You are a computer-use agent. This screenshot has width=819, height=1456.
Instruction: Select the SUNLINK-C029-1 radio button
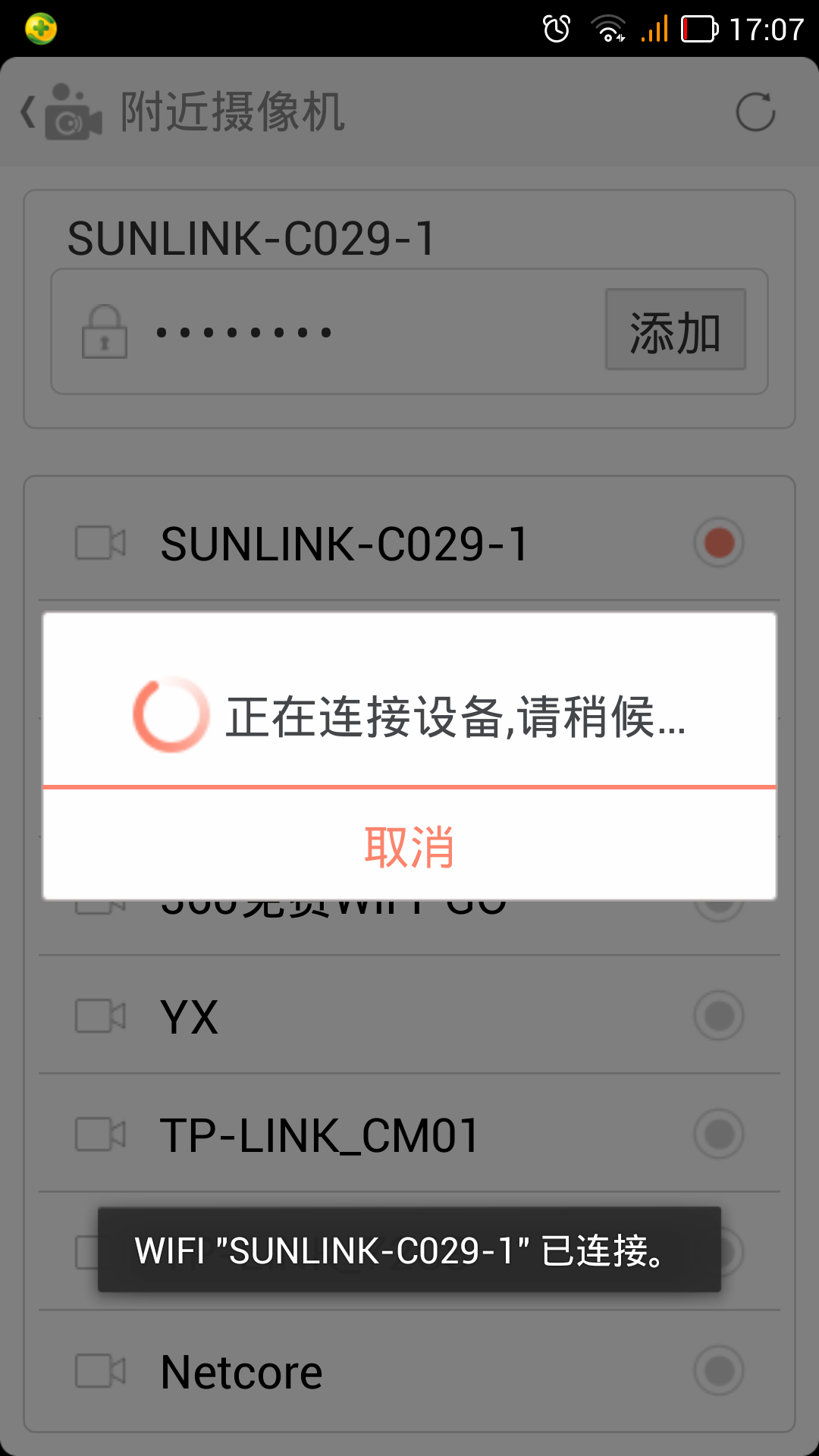(x=718, y=544)
